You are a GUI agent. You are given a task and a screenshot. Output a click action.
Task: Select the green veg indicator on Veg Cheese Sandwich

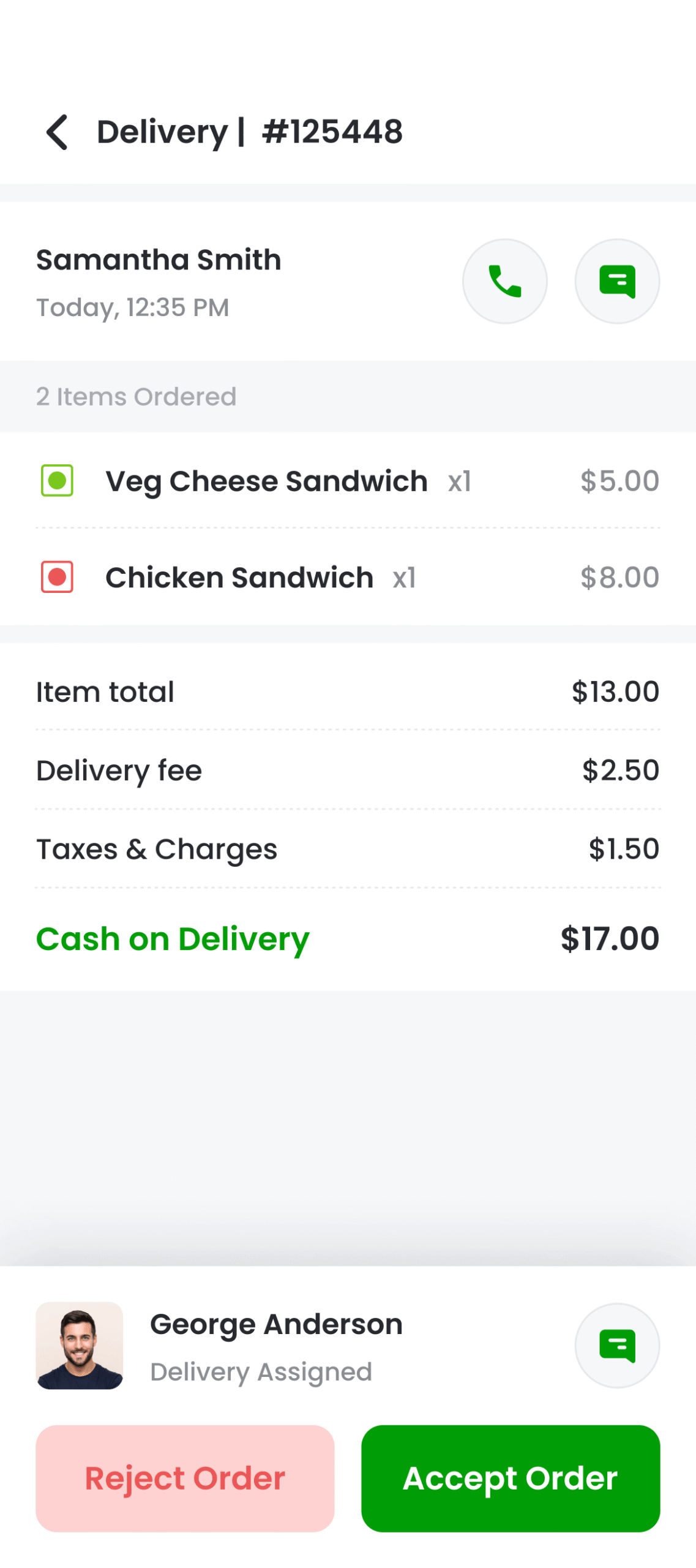(x=56, y=481)
